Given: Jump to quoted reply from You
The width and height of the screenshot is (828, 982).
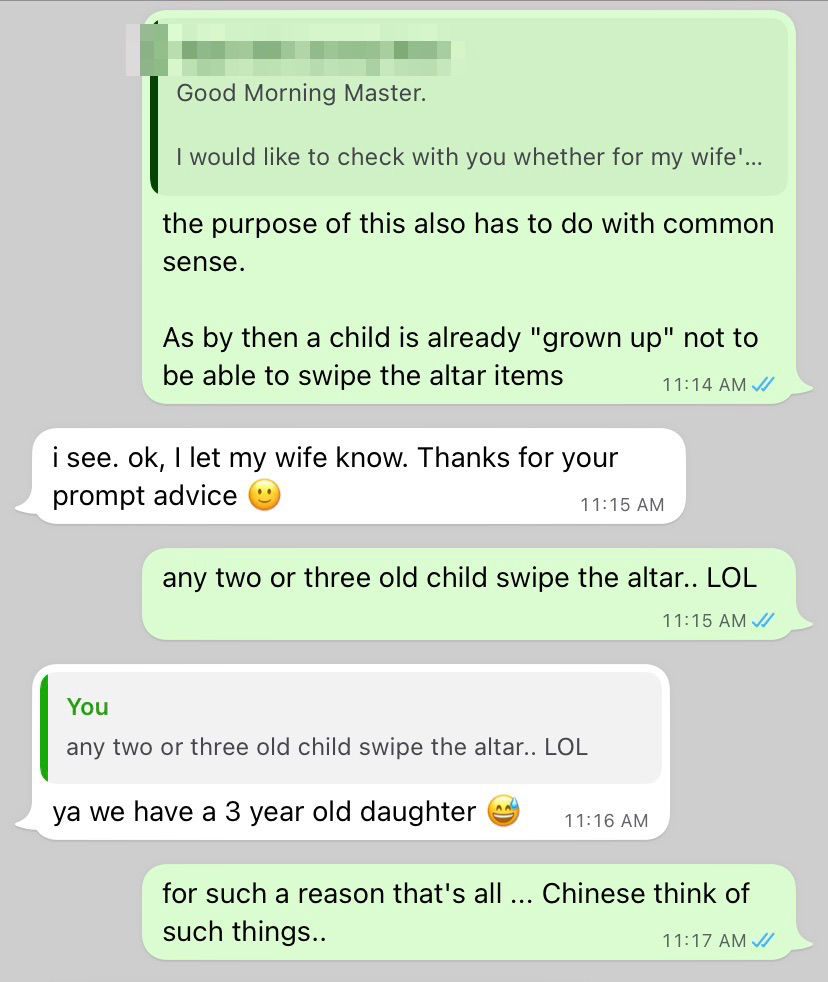Looking at the screenshot, I should click(x=350, y=727).
